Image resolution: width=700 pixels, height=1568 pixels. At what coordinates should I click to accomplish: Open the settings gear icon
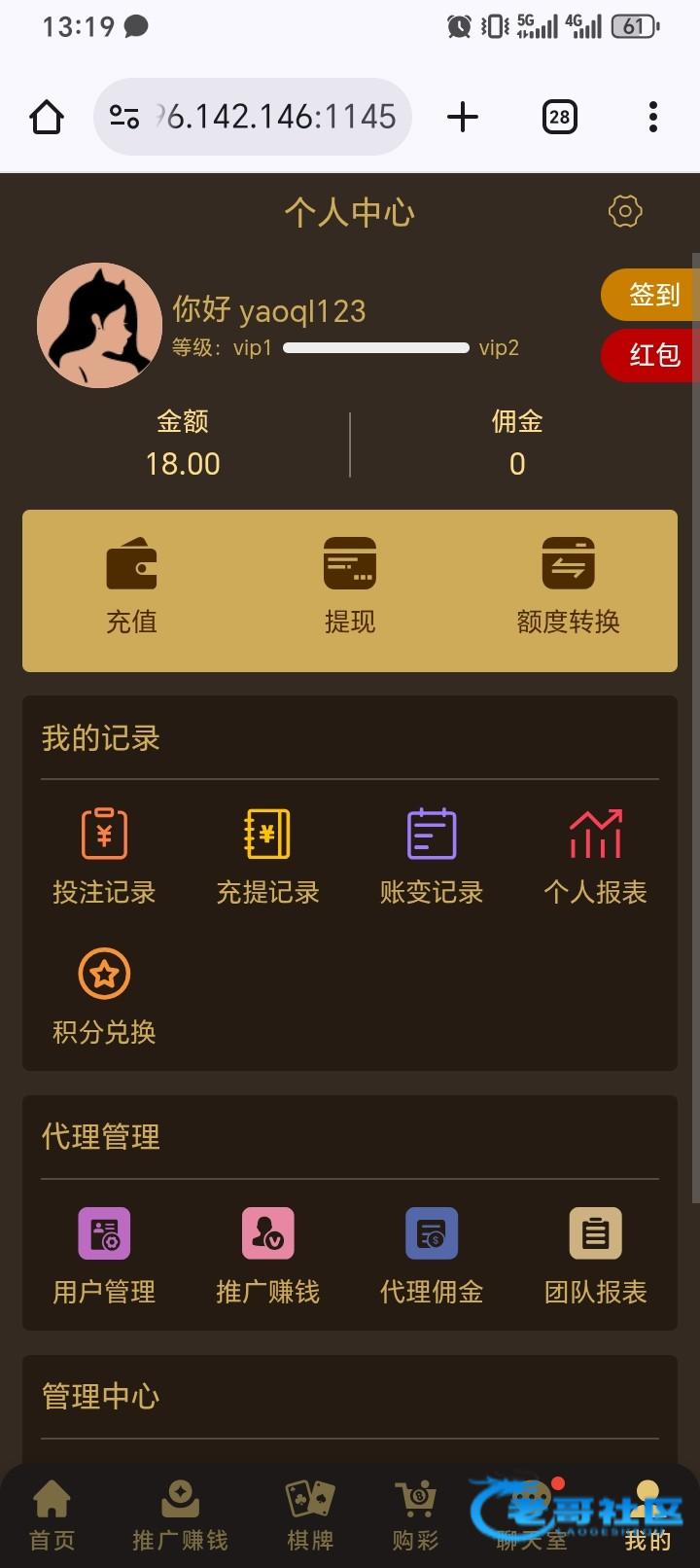(x=625, y=211)
